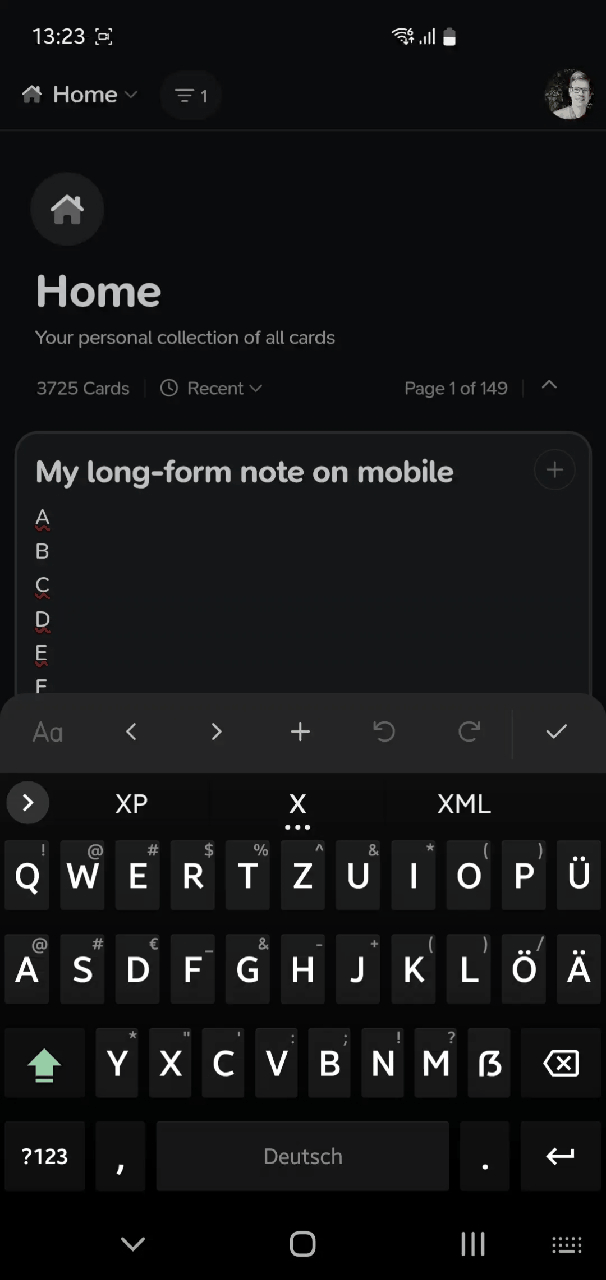
Task: Switch keyboard to ?123 symbols
Action: click(x=44, y=1156)
